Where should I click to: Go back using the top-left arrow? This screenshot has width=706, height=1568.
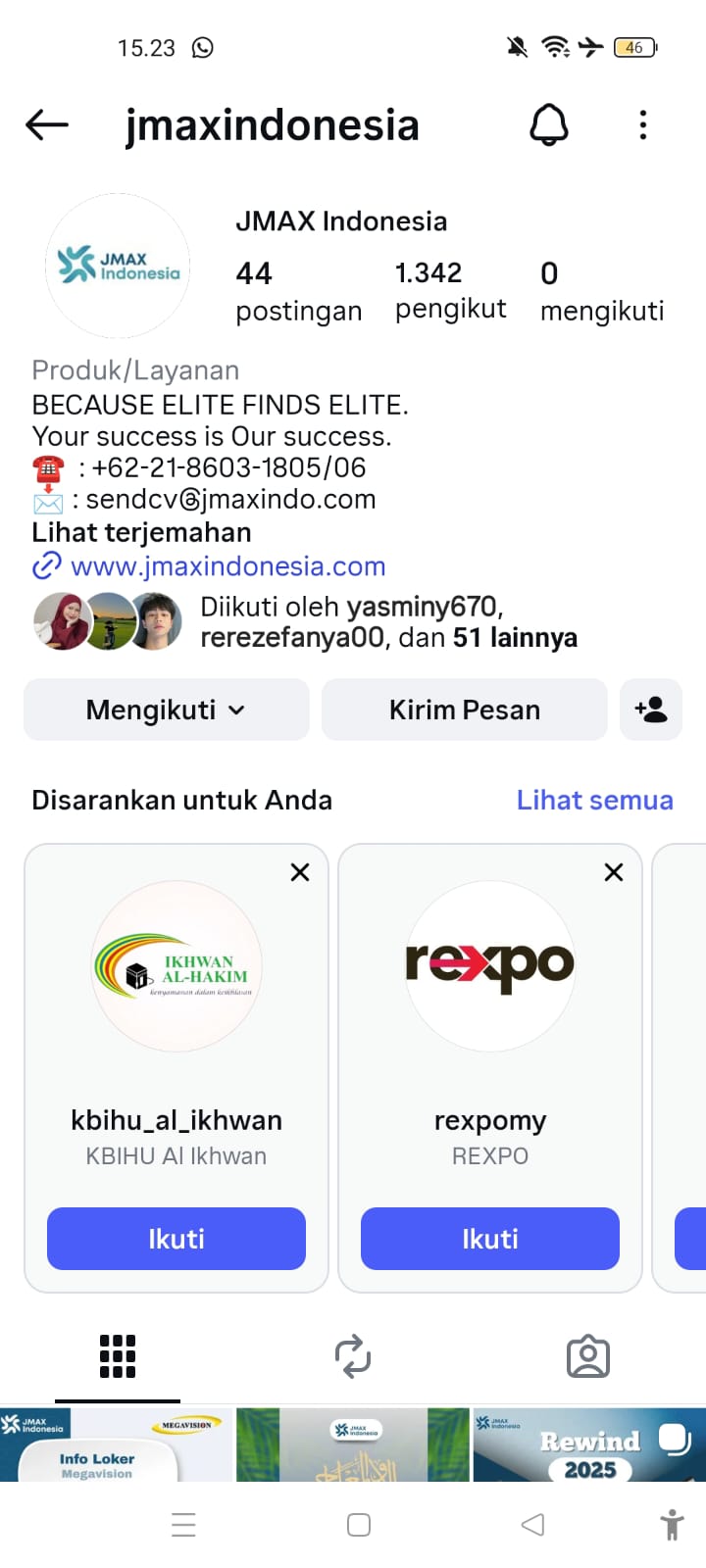(x=47, y=125)
